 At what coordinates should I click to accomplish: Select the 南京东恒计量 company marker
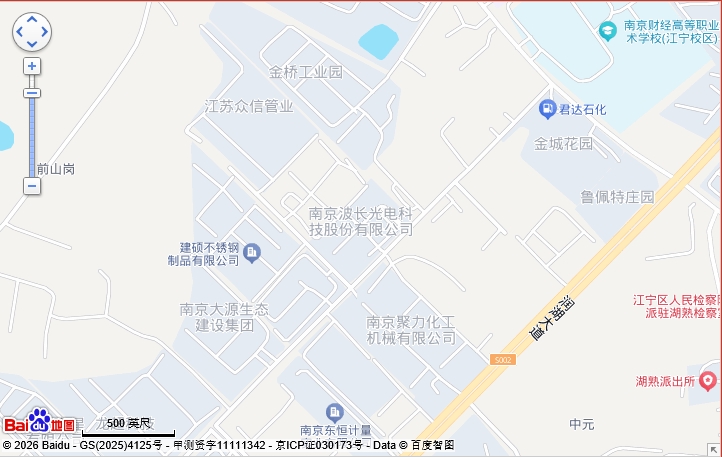334,412
